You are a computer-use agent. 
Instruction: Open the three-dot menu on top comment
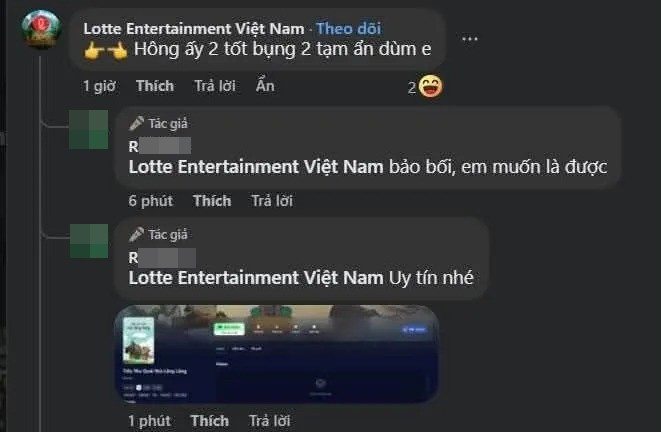tap(469, 38)
